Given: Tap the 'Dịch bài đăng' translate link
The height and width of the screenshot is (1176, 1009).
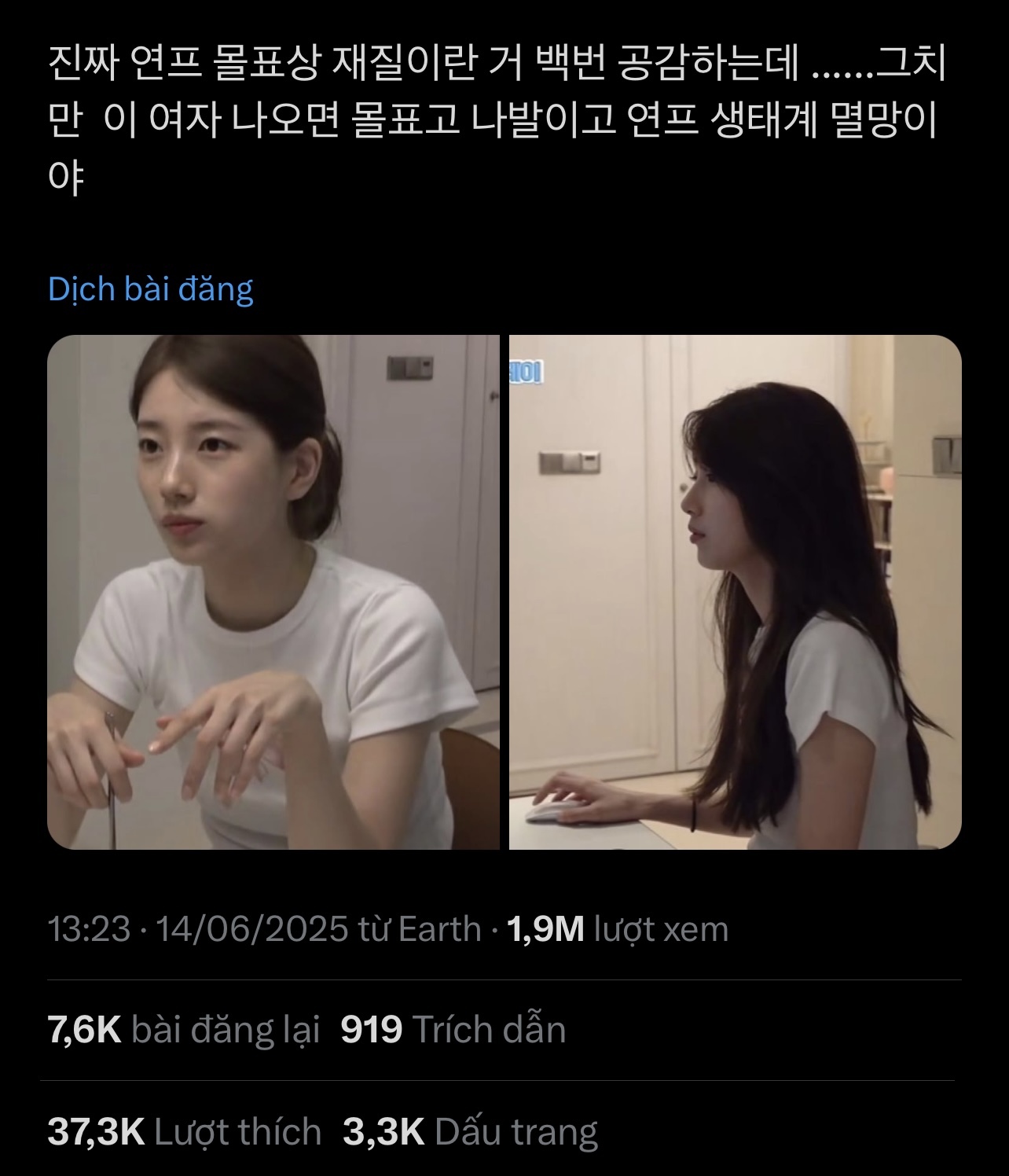Looking at the screenshot, I should coord(150,289).
